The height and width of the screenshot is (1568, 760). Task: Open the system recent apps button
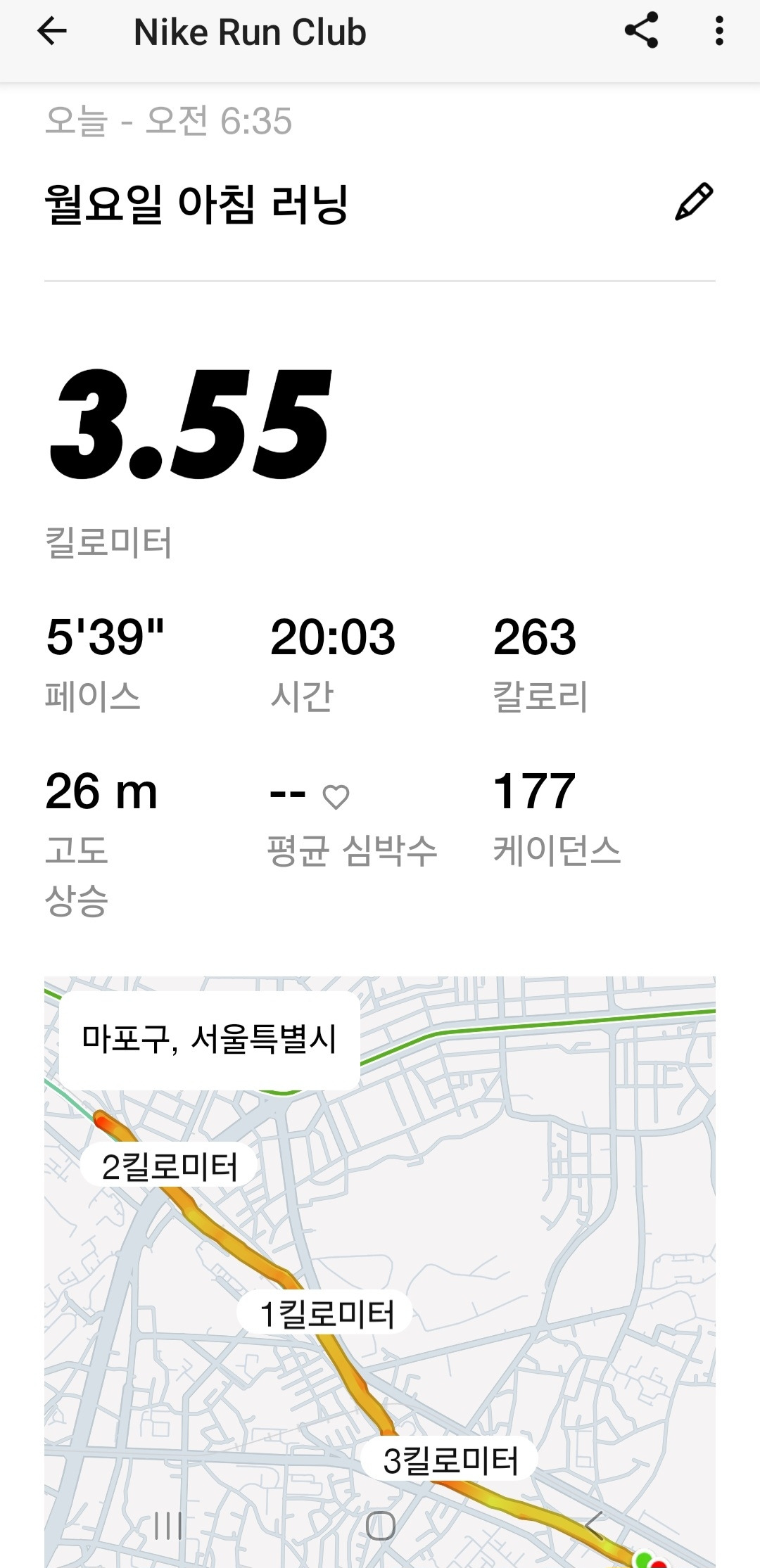(168, 1526)
